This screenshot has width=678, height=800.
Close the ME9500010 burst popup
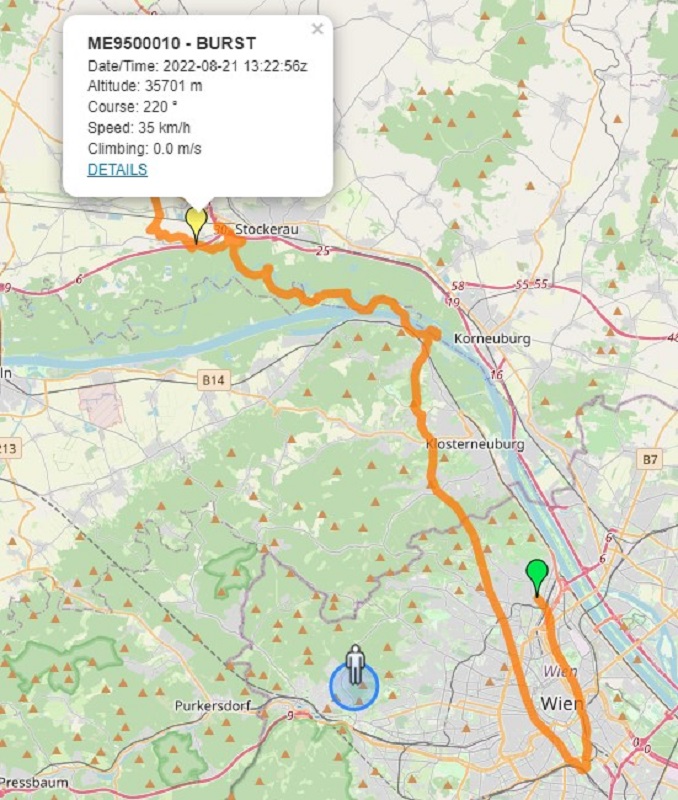pyautogui.click(x=317, y=29)
